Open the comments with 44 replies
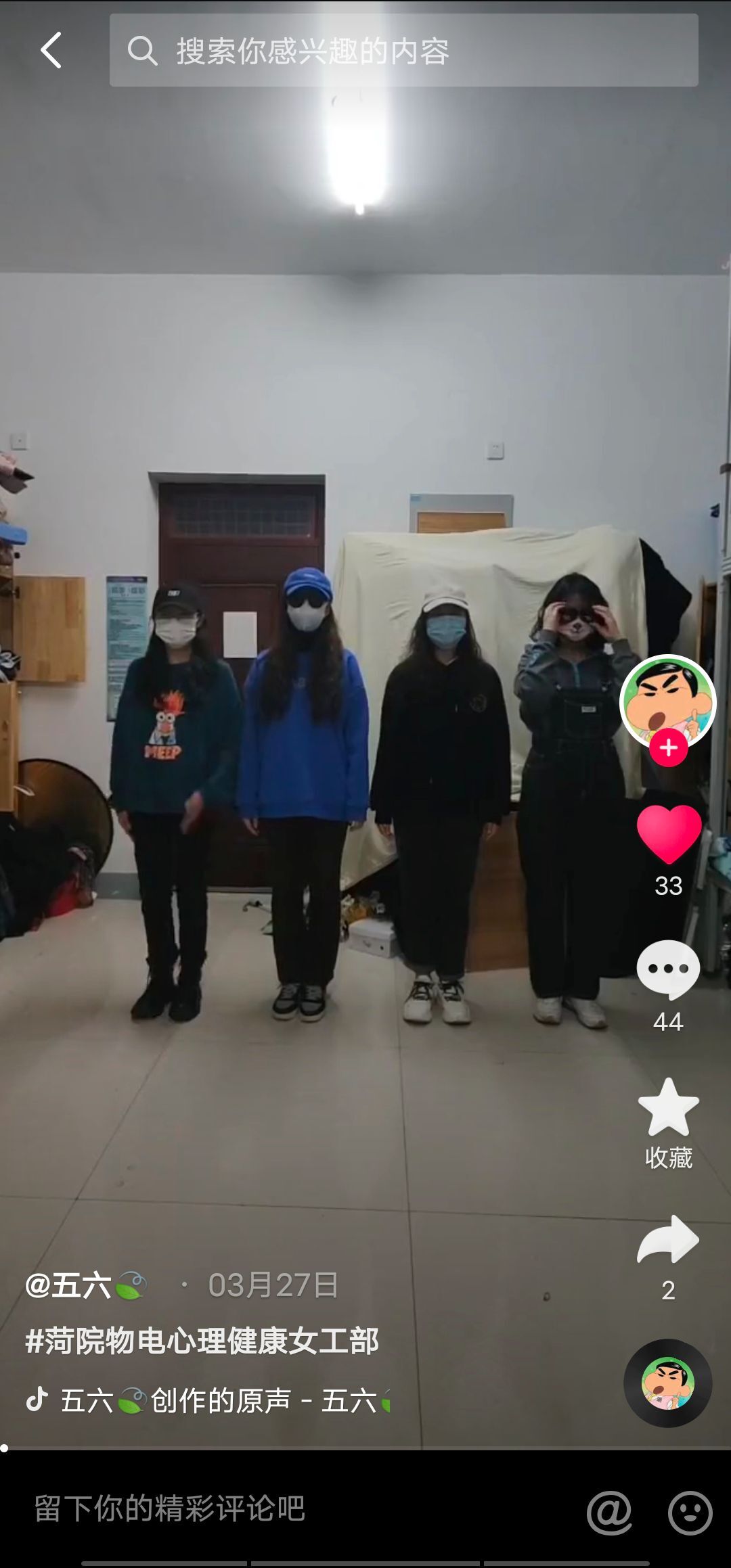Screen dimensions: 731x1568 [x=668, y=969]
